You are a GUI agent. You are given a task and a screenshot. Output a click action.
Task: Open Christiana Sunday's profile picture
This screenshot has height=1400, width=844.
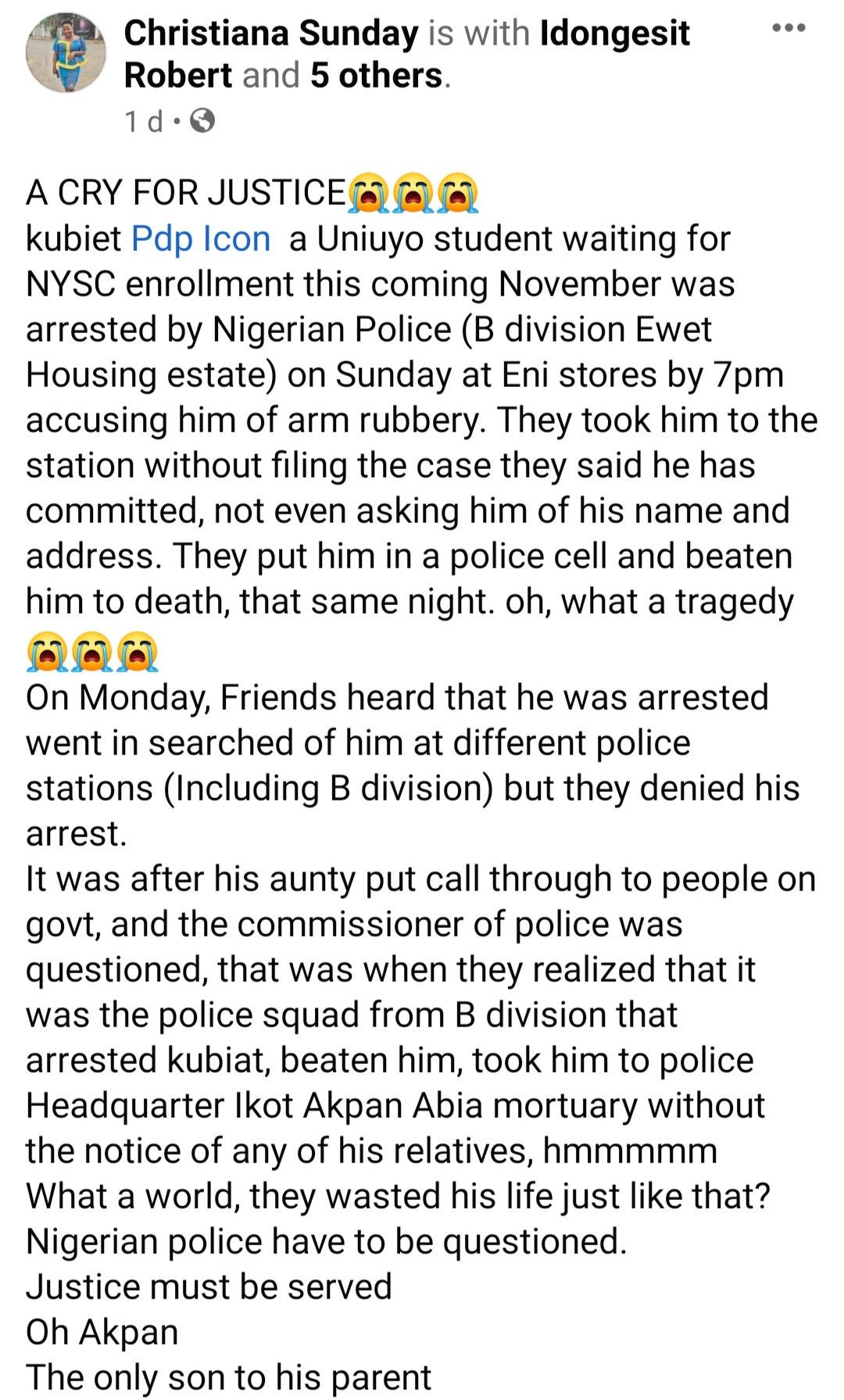[66, 54]
